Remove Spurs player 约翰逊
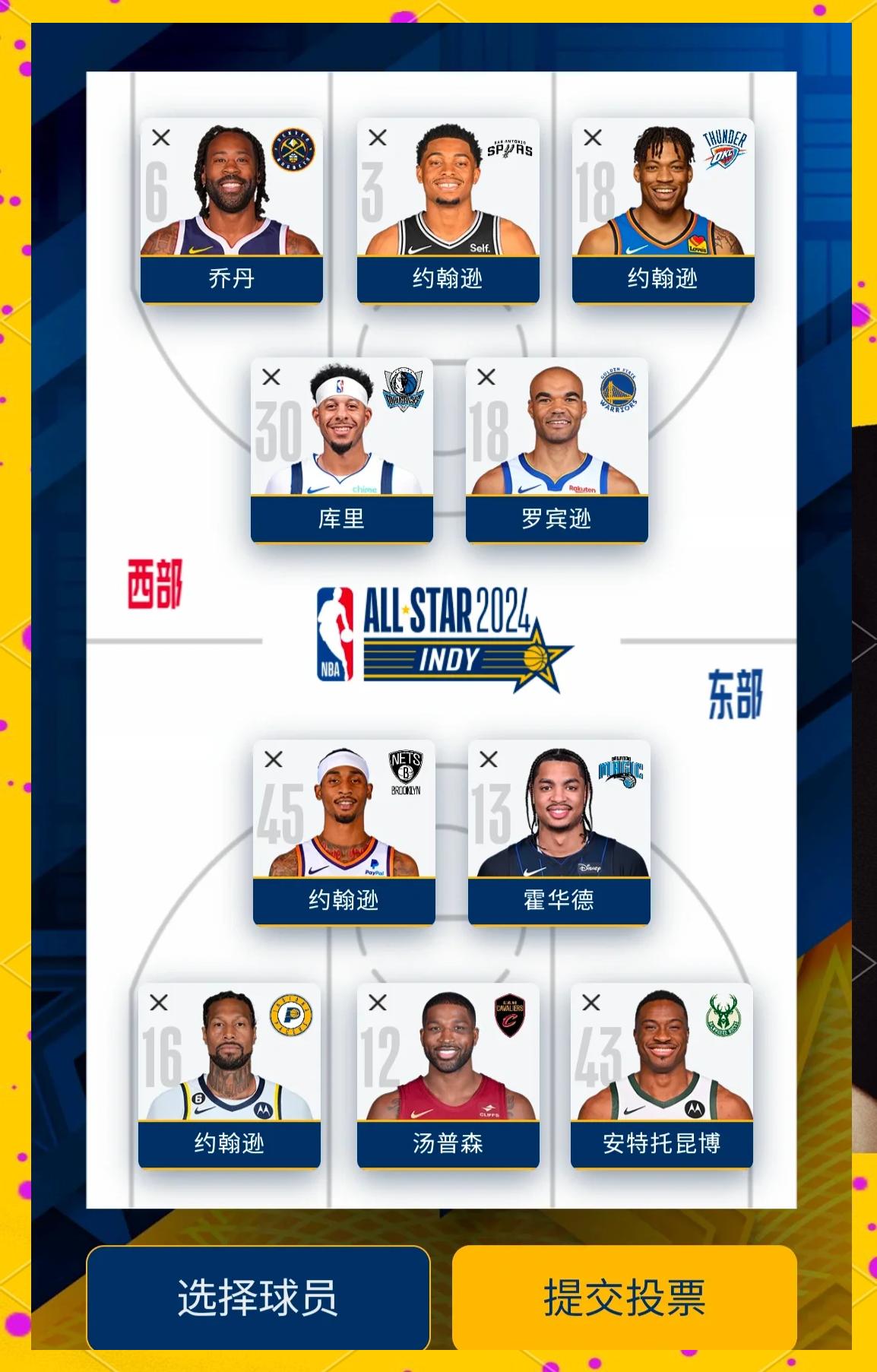Viewport: 877px width, 1372px height. [x=378, y=138]
